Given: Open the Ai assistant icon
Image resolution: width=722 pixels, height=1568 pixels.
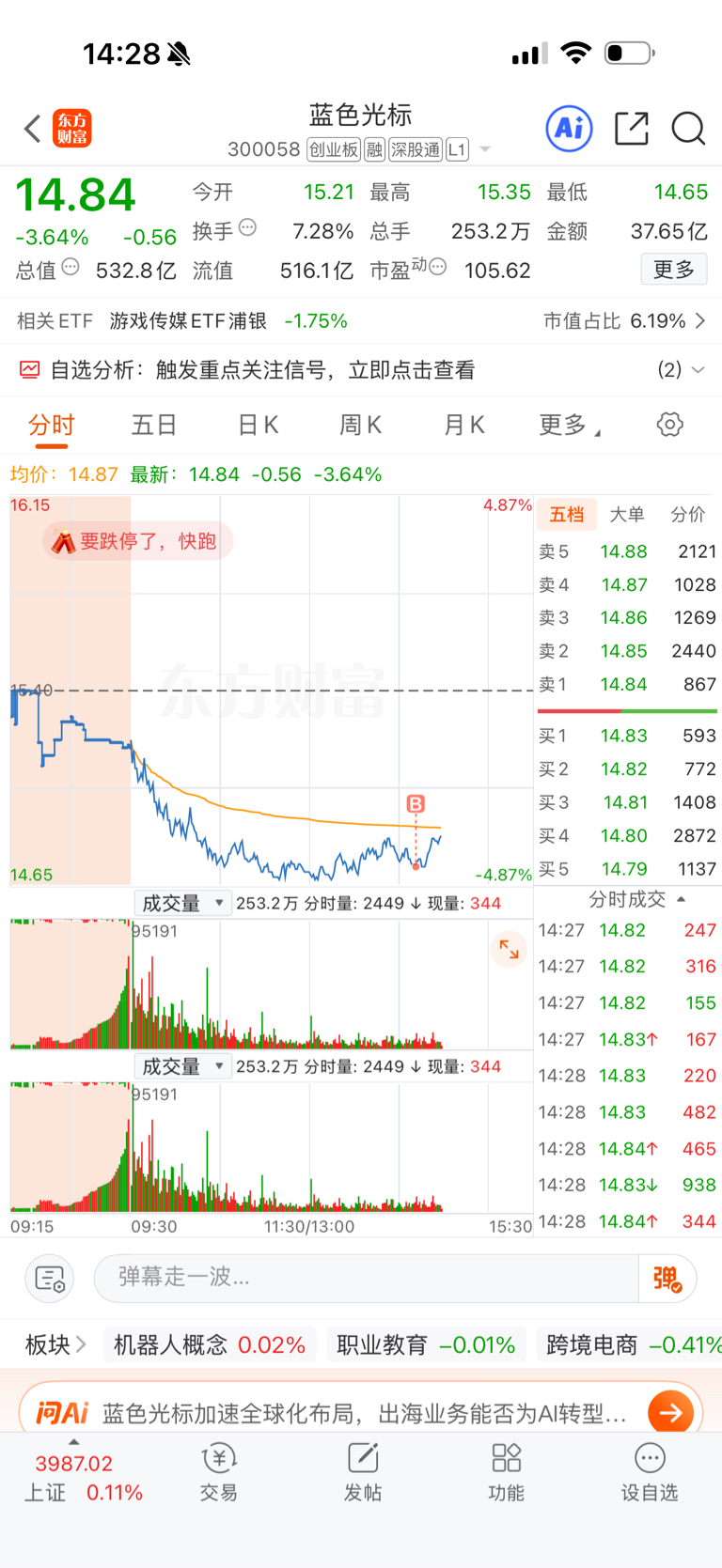Looking at the screenshot, I should (x=570, y=128).
